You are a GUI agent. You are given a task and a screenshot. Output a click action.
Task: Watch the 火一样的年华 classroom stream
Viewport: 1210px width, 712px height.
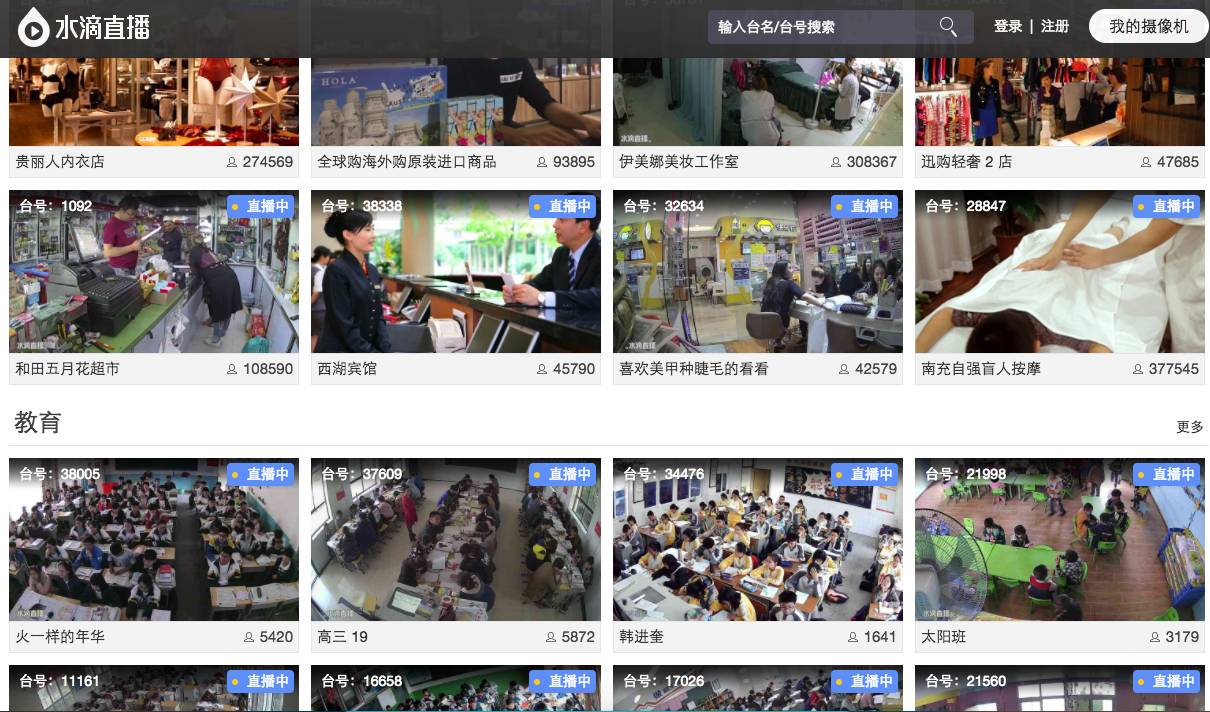pos(153,540)
